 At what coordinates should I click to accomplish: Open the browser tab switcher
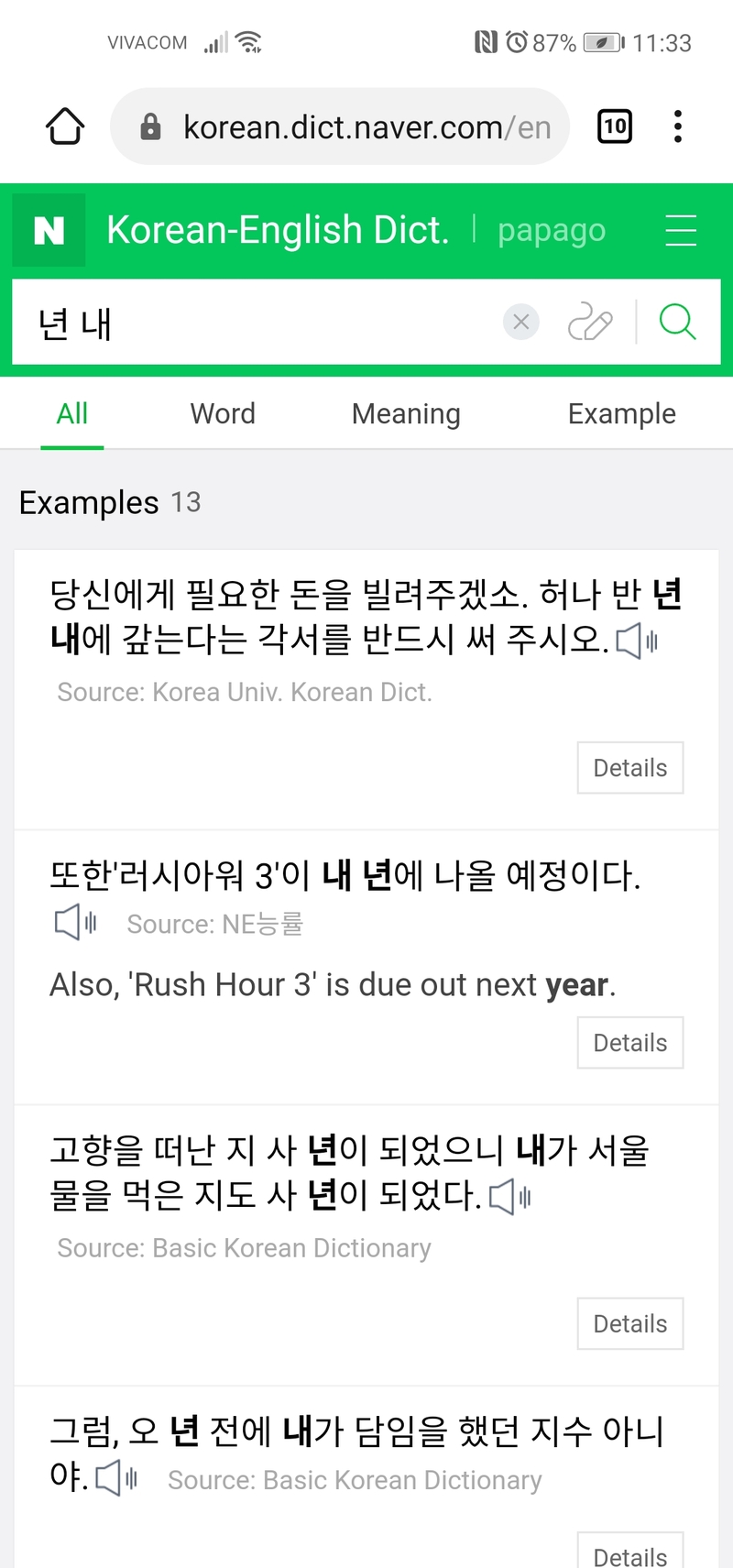click(615, 126)
